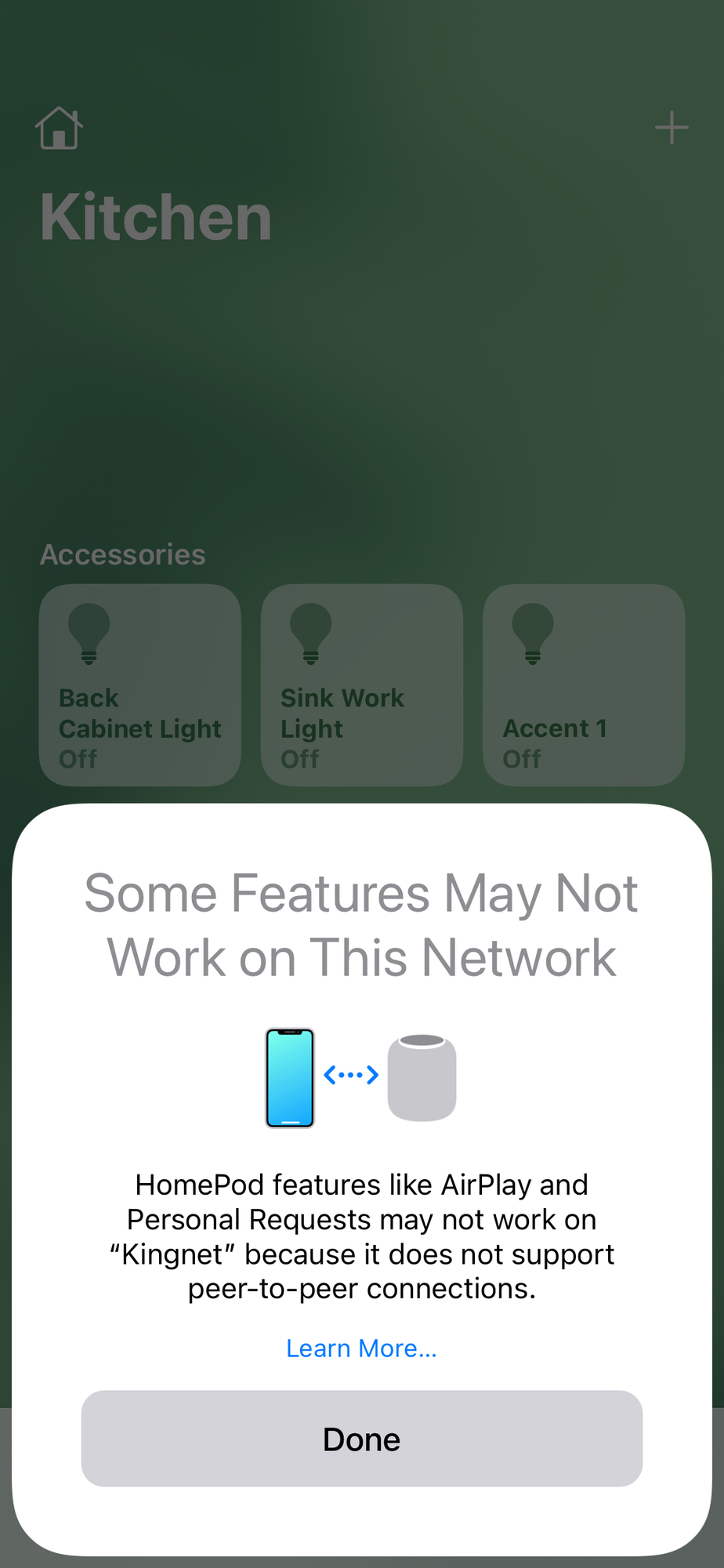
Task: Tap Done to dismiss the network warning
Action: click(x=361, y=1439)
